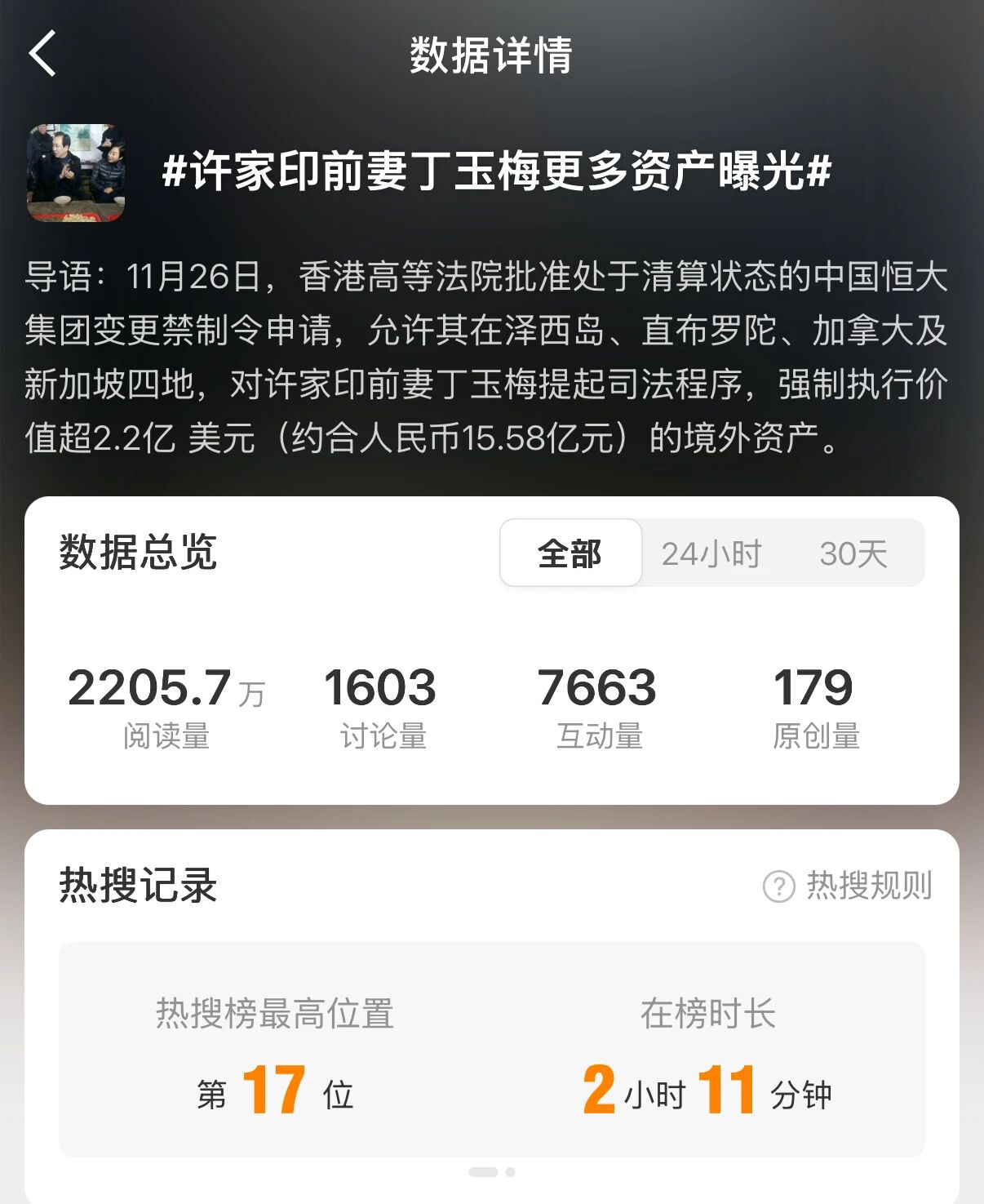
Task: Go back from 数据详情 page
Action: point(42,54)
